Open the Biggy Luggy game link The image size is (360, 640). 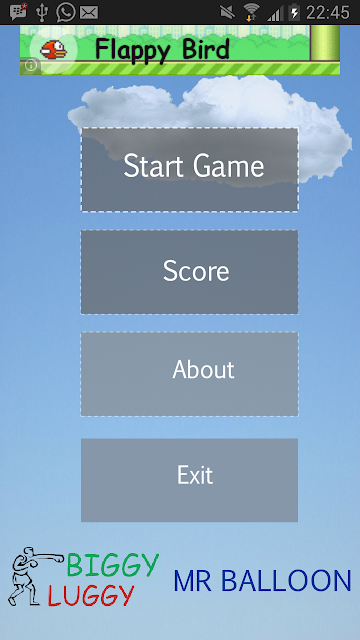(84, 577)
